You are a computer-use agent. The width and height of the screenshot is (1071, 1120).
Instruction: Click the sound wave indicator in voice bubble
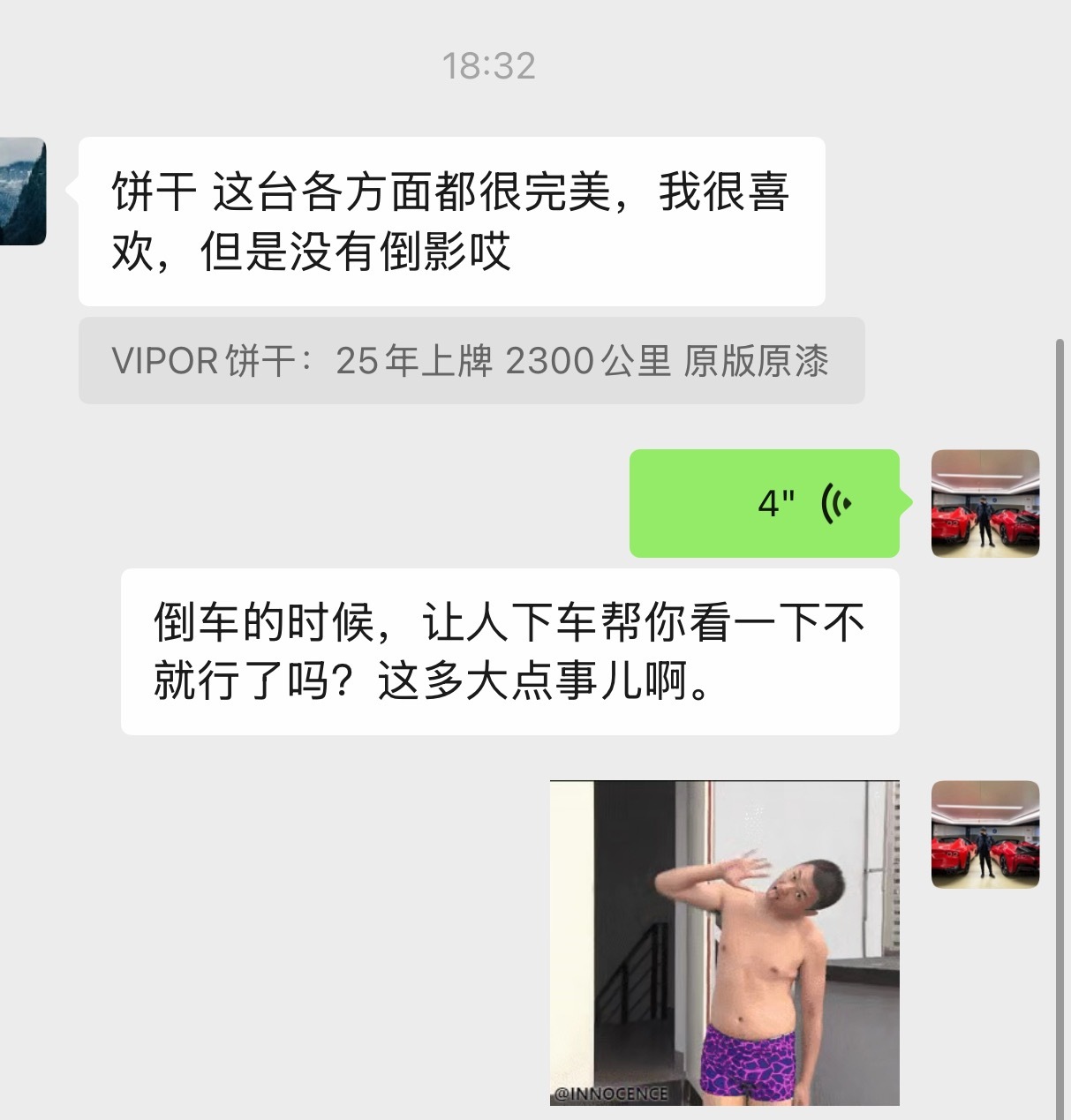tap(836, 504)
